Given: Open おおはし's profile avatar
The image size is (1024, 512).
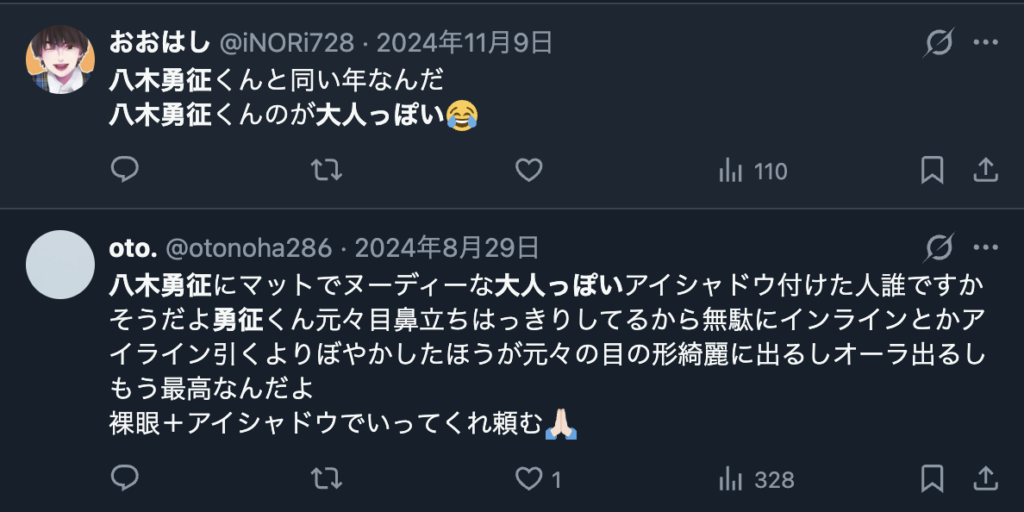Looking at the screenshot, I should (60, 60).
